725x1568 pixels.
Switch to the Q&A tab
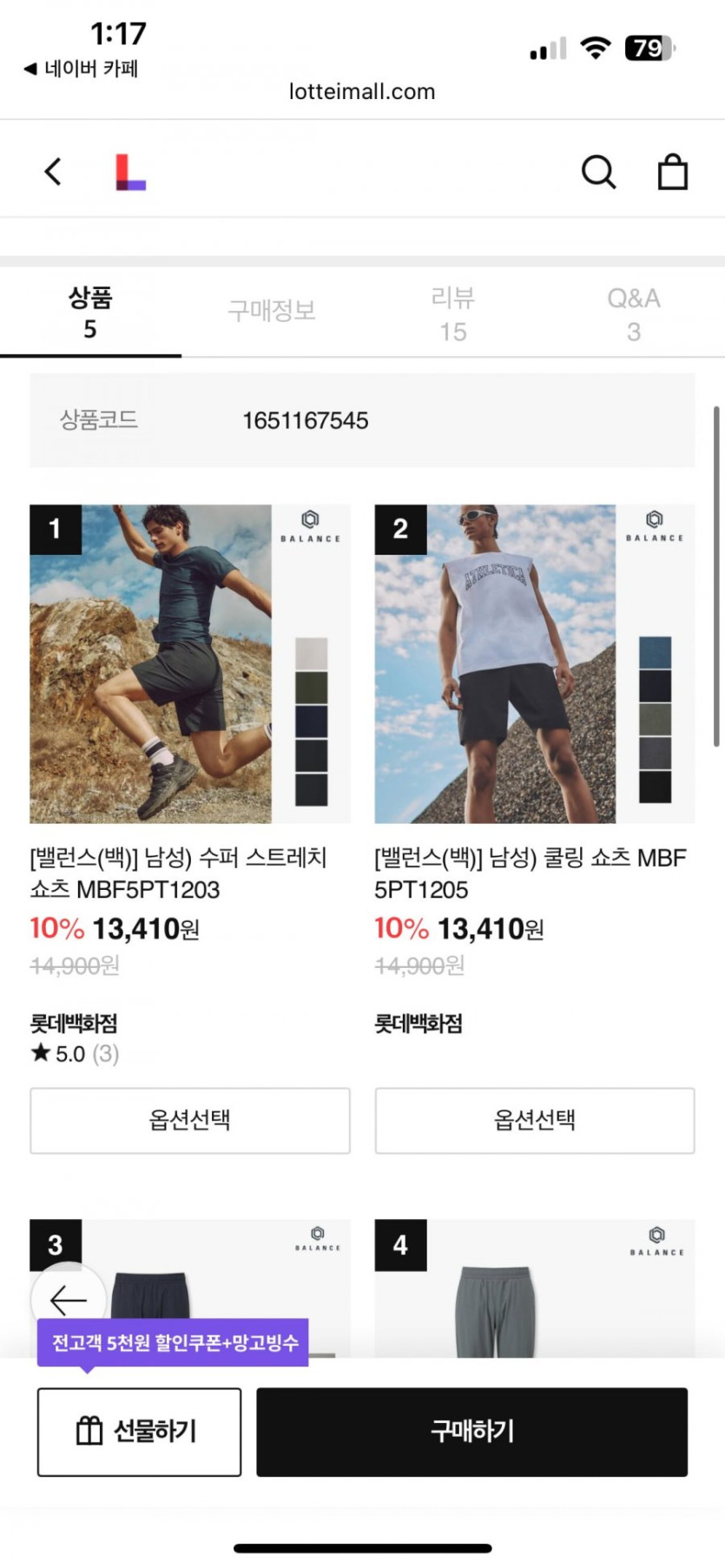pos(634,313)
